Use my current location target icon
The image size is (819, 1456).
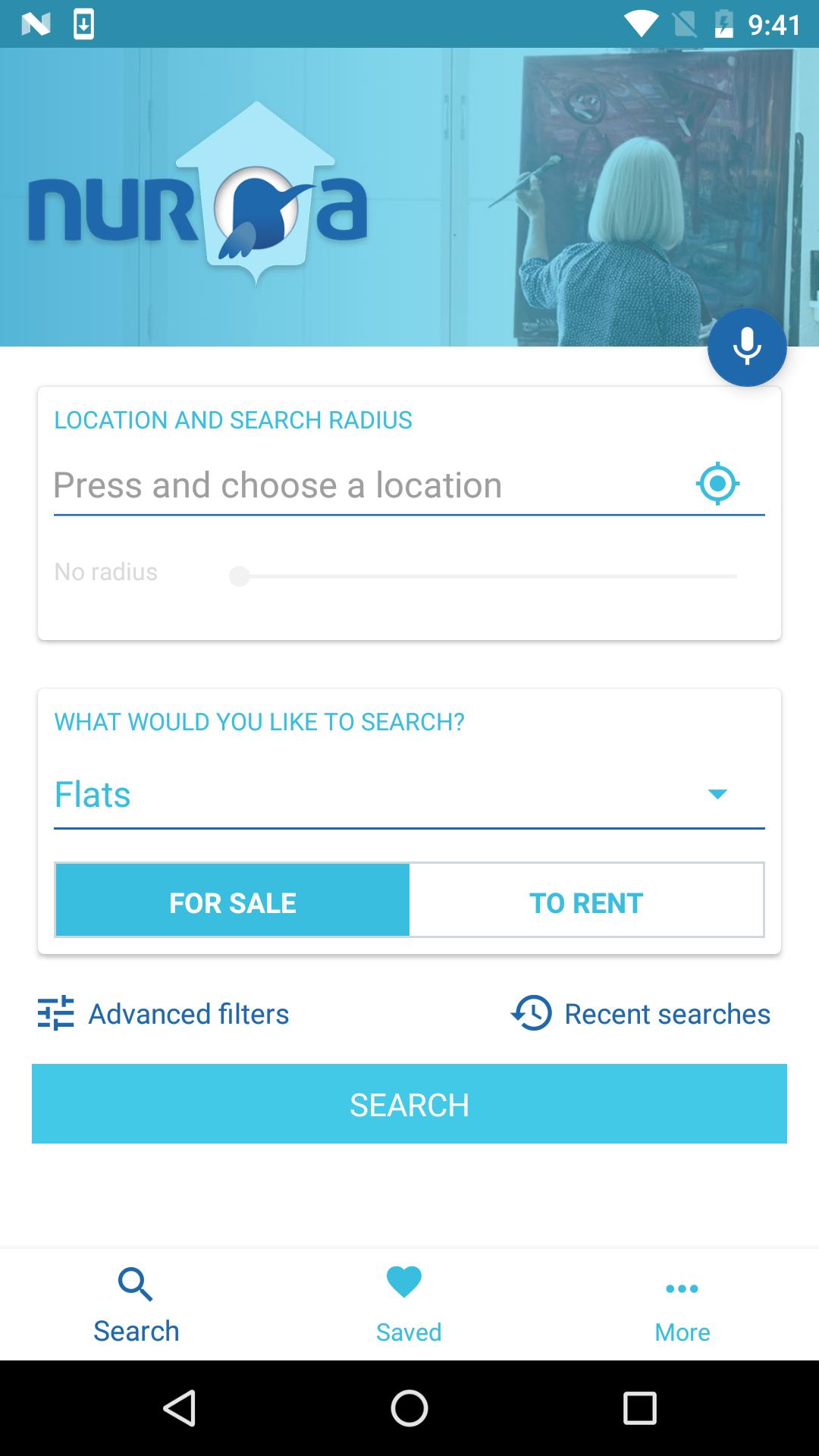click(x=717, y=484)
